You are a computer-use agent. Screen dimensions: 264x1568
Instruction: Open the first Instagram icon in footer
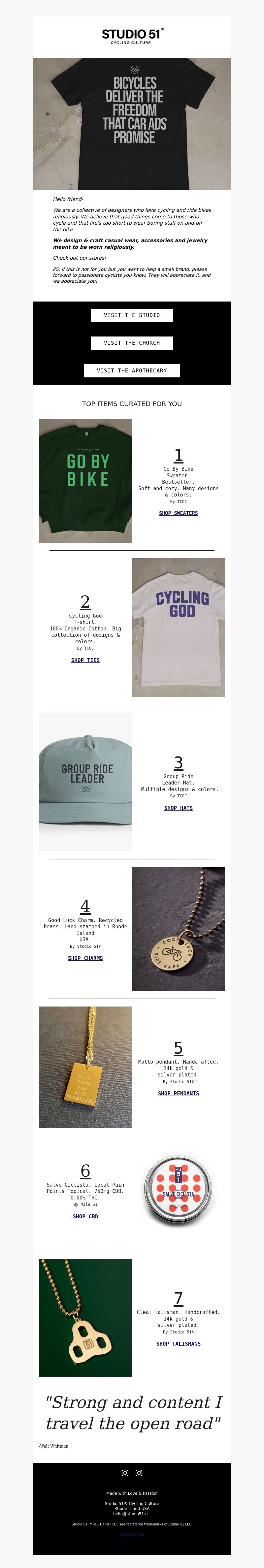pyautogui.click(x=125, y=1472)
